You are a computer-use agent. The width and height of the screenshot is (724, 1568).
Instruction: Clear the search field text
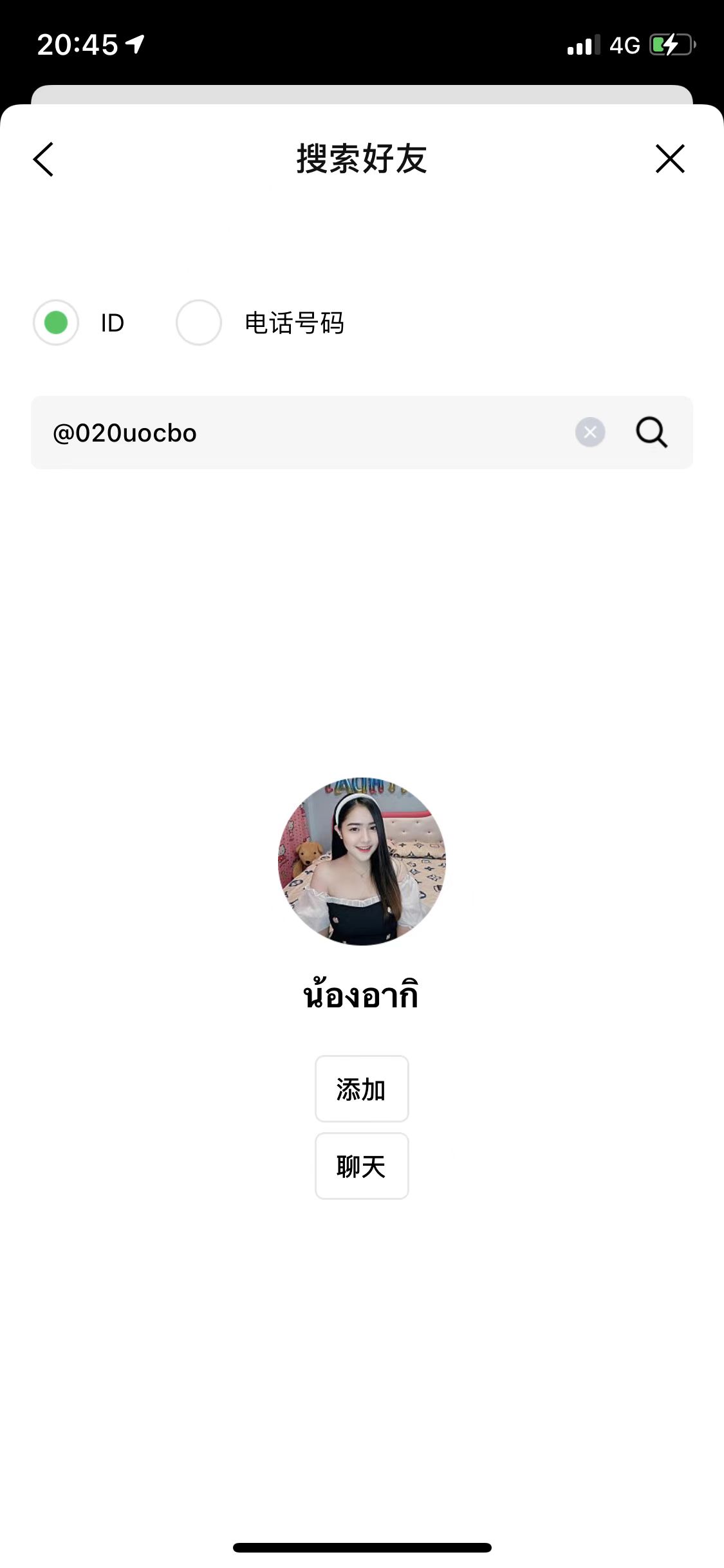[x=590, y=432]
